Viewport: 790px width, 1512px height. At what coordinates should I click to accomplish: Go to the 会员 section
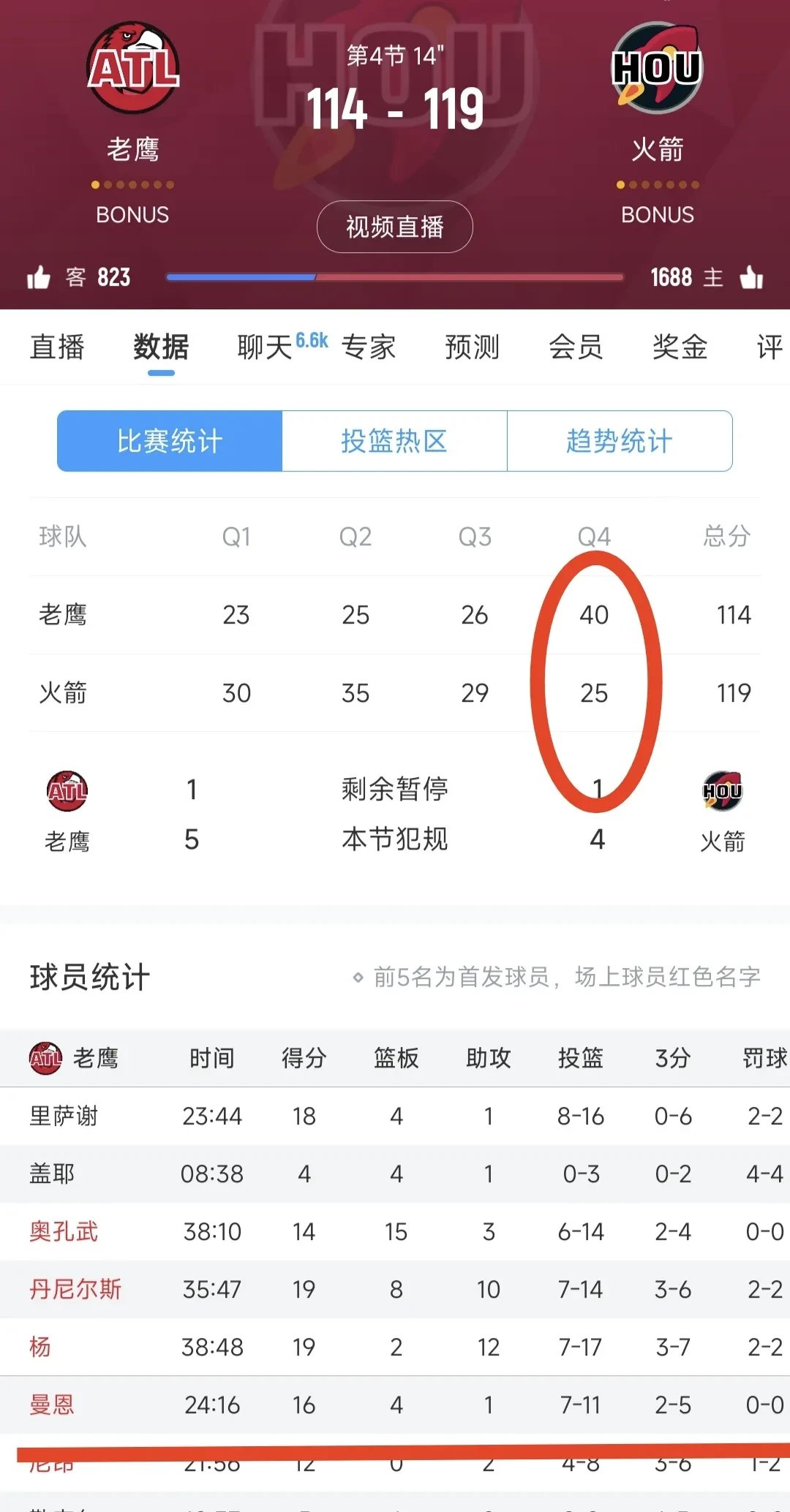tap(576, 349)
